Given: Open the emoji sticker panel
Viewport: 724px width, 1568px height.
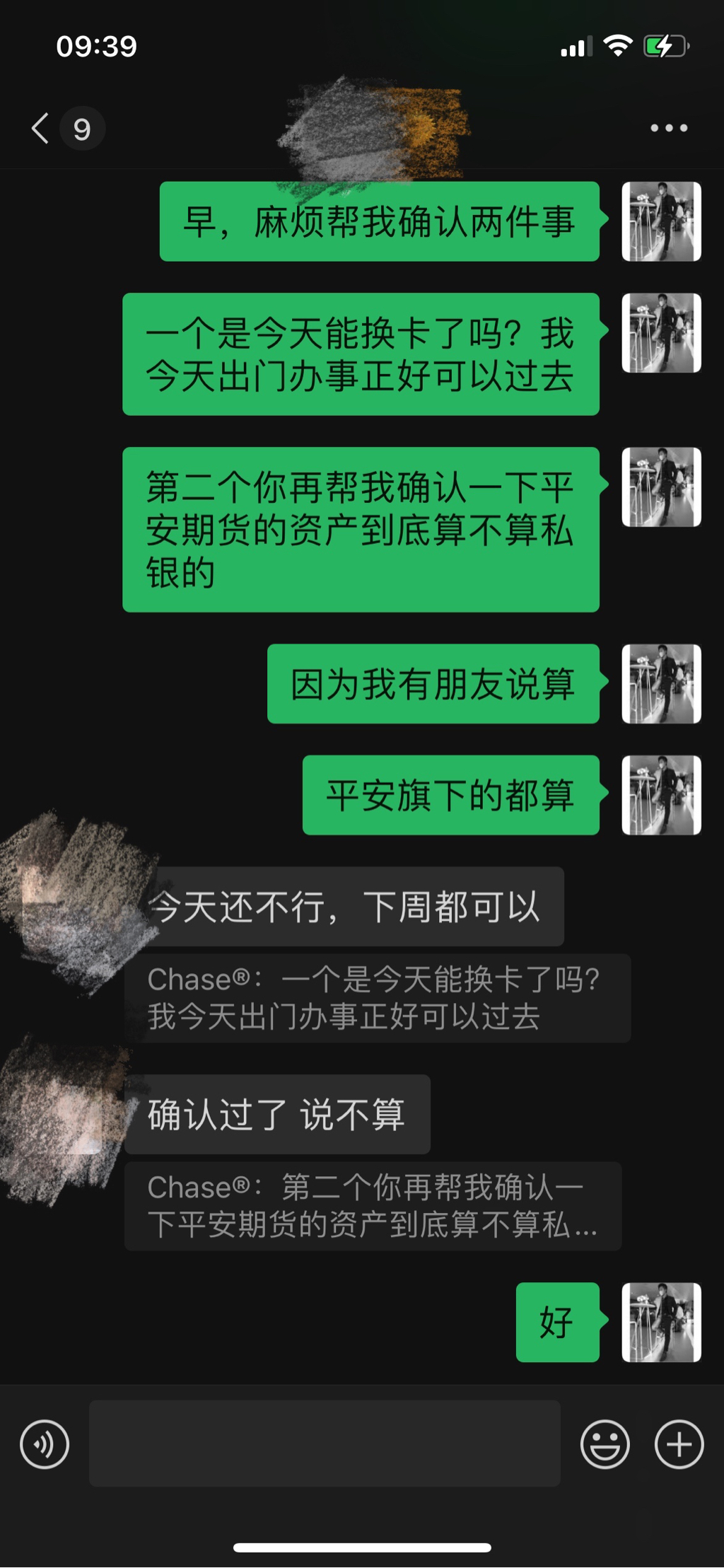Looking at the screenshot, I should pos(605,1444).
